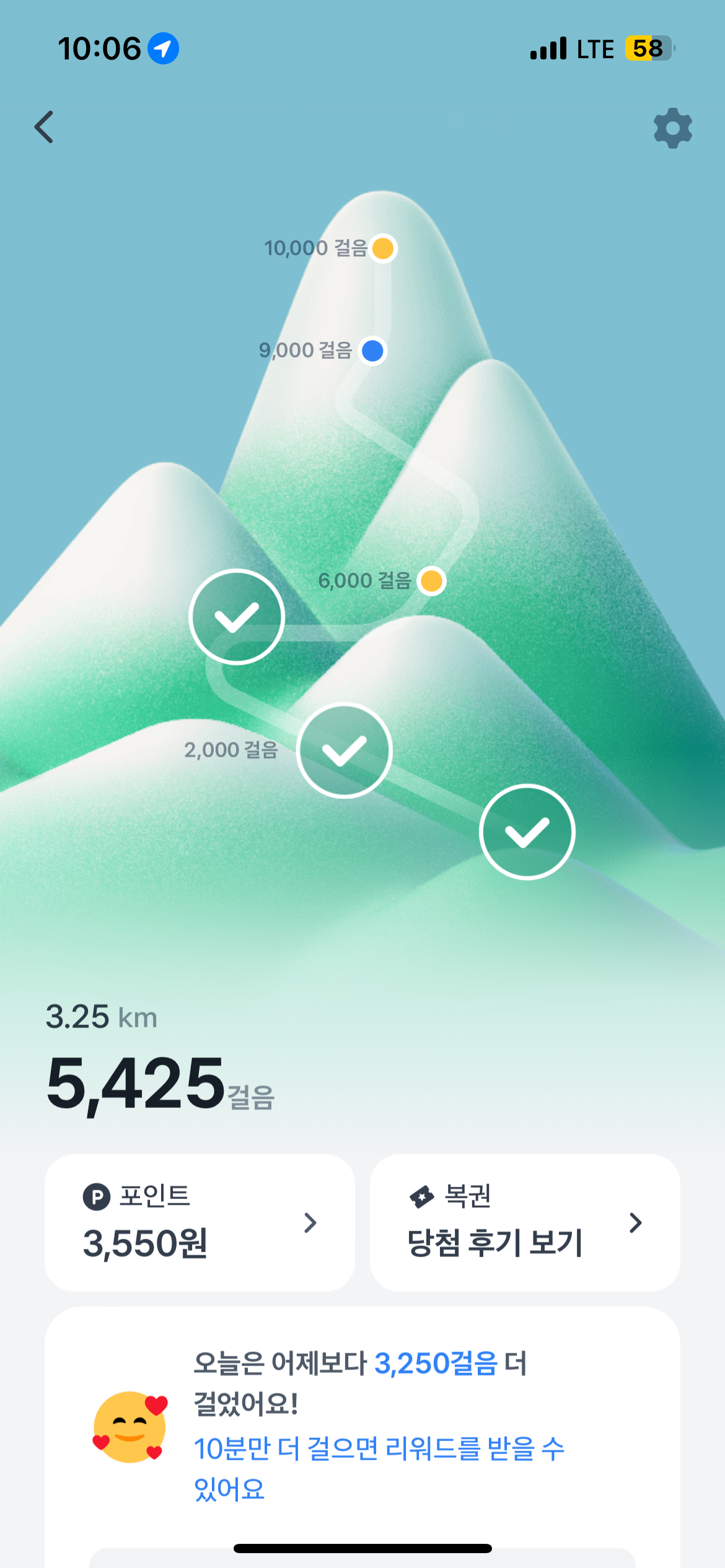The width and height of the screenshot is (725, 1568).
Task: Open the 복권 당첨 후기 보기 card
Action: tap(524, 1222)
